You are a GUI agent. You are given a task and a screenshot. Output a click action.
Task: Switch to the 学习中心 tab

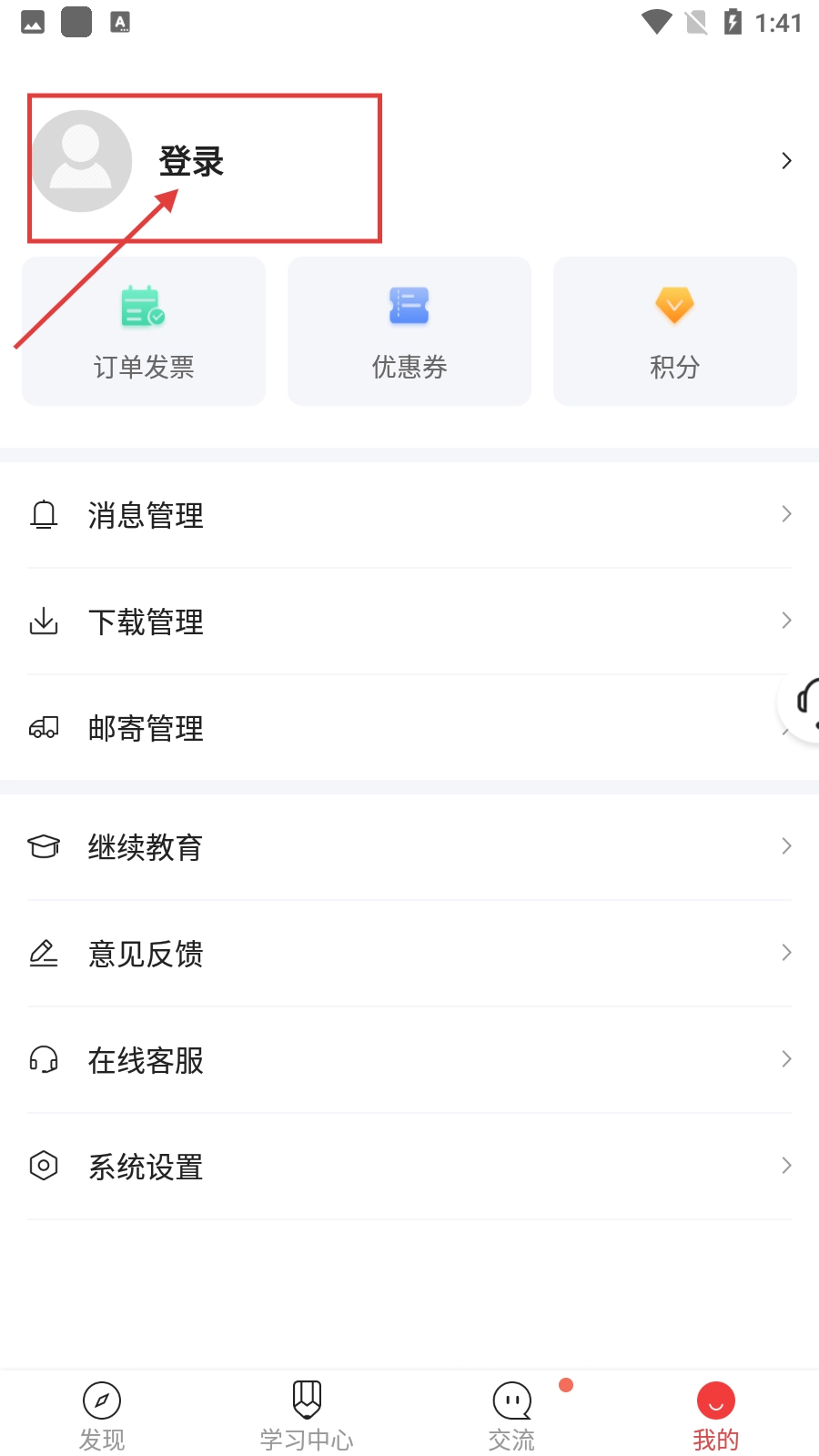click(307, 1415)
